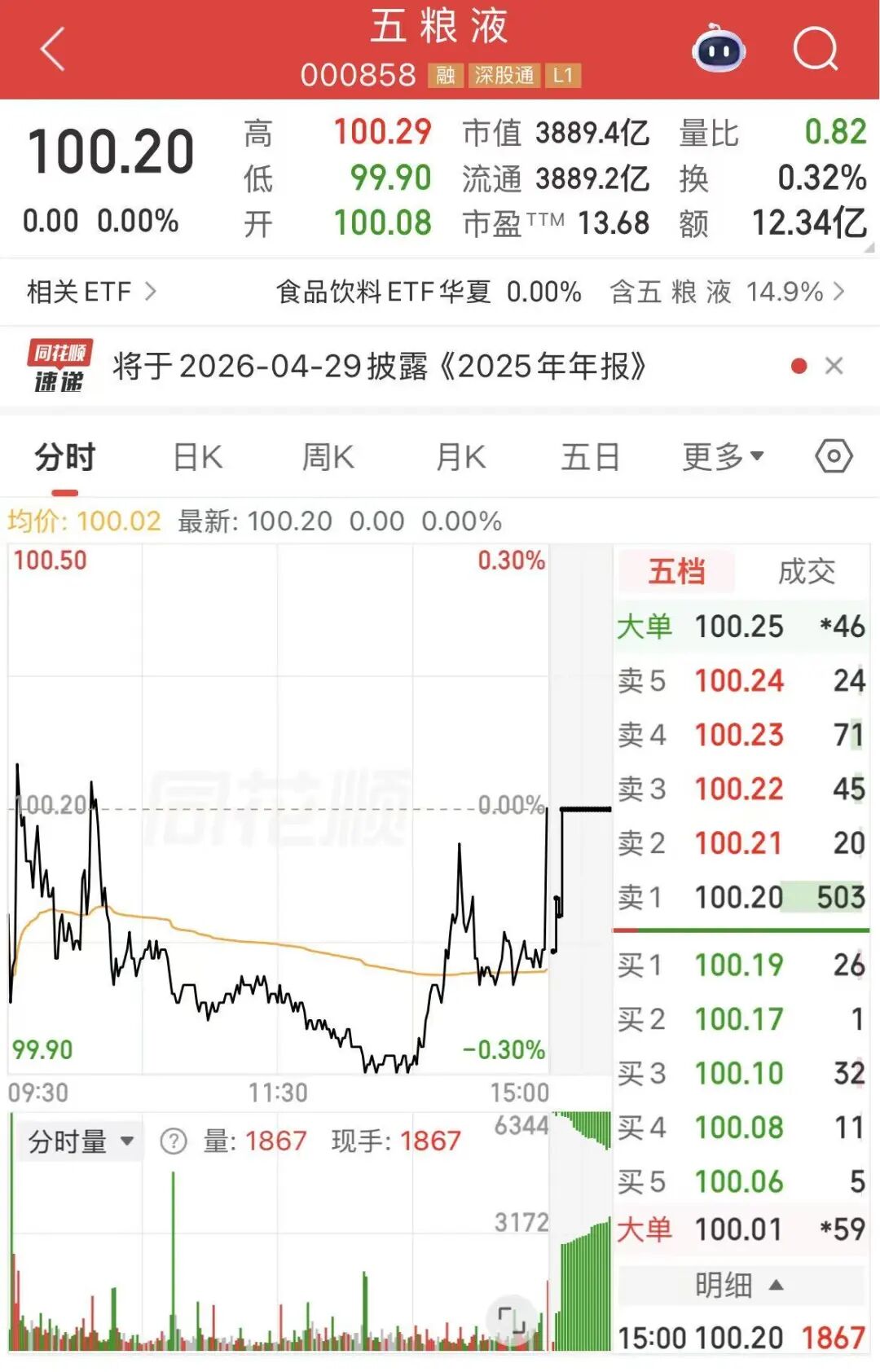Select the 五档 order book tab
Screen dimensions: 880x1372
point(676,572)
